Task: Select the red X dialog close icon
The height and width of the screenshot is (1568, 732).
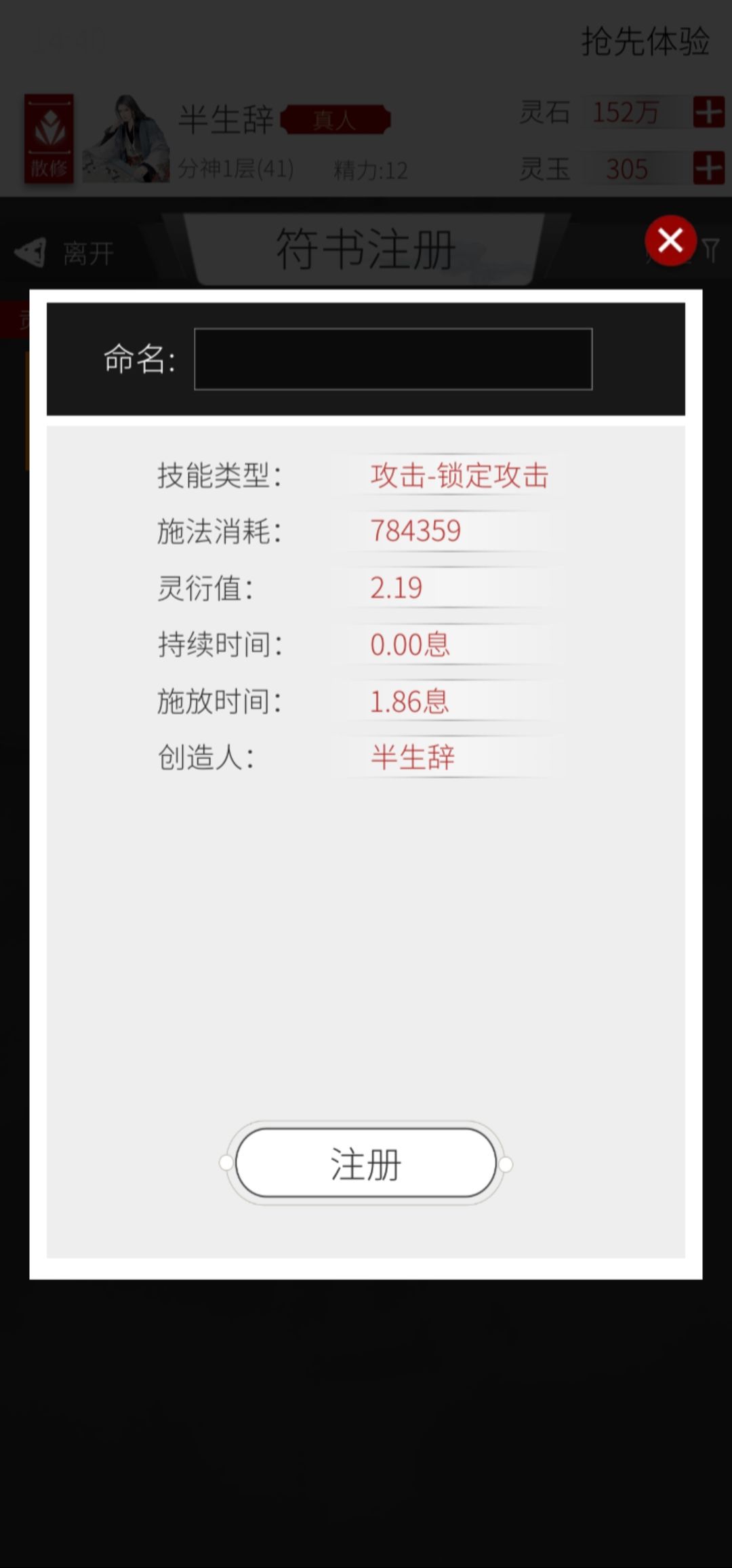Action: 670,241
